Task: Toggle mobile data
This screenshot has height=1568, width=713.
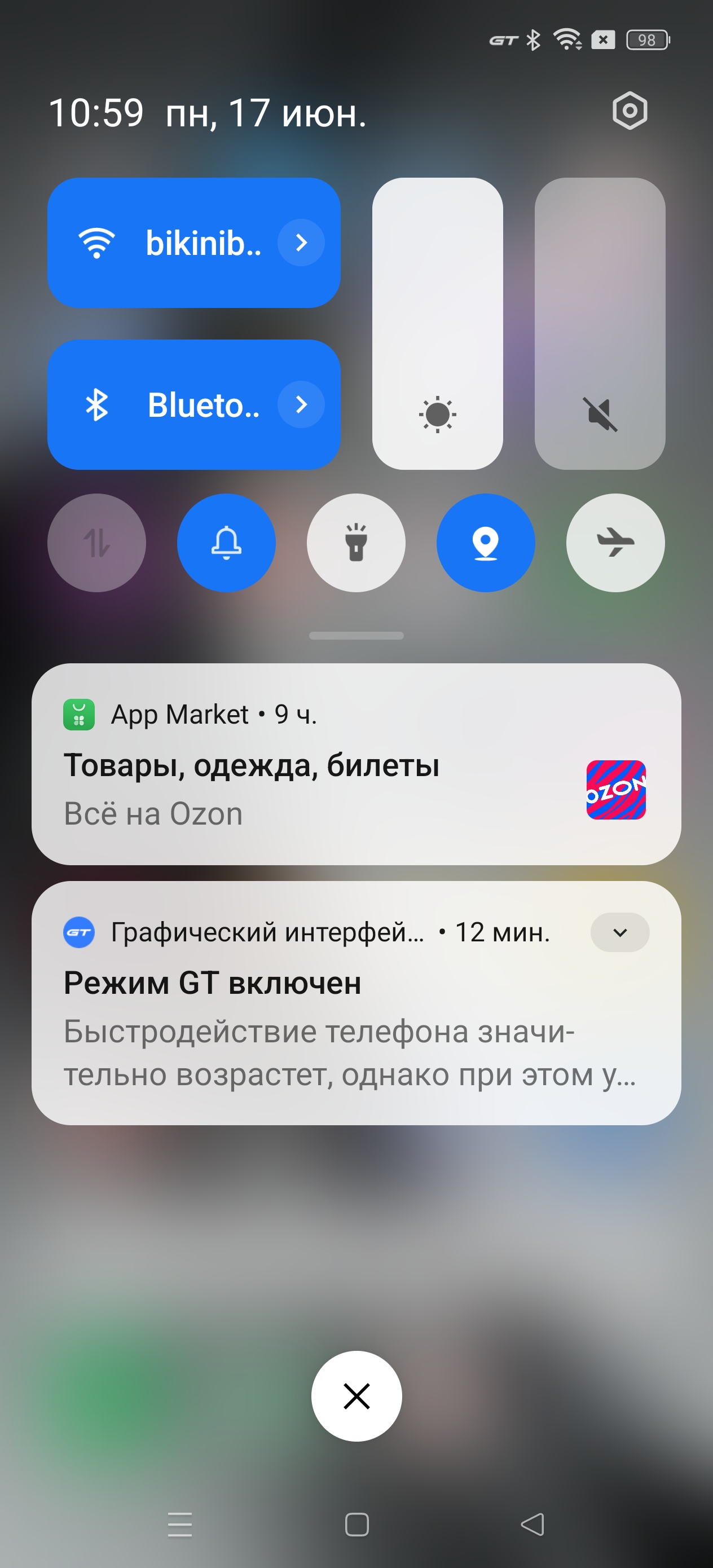Action: pos(97,543)
